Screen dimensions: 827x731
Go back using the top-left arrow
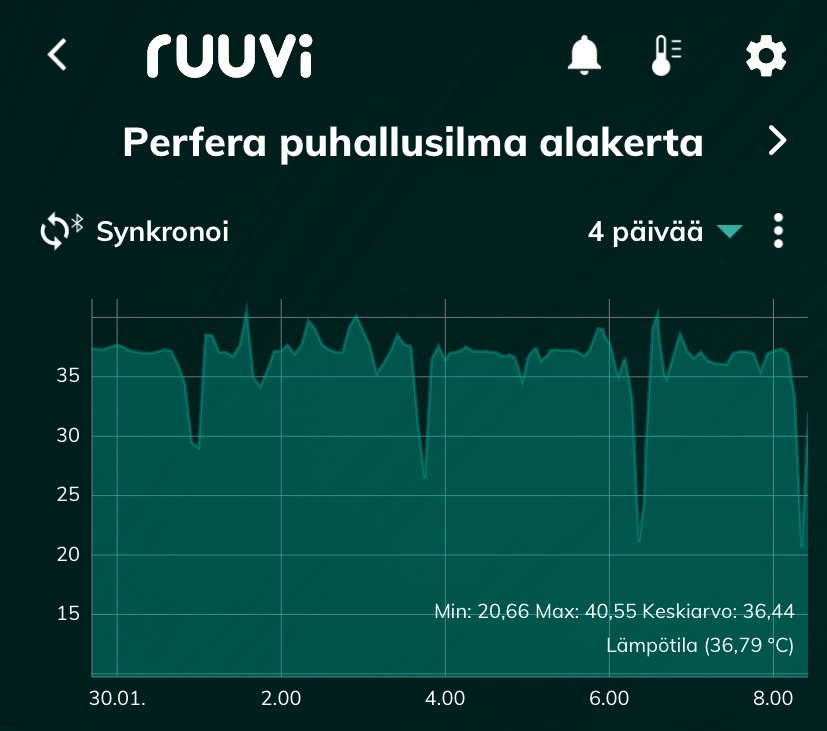[x=58, y=56]
